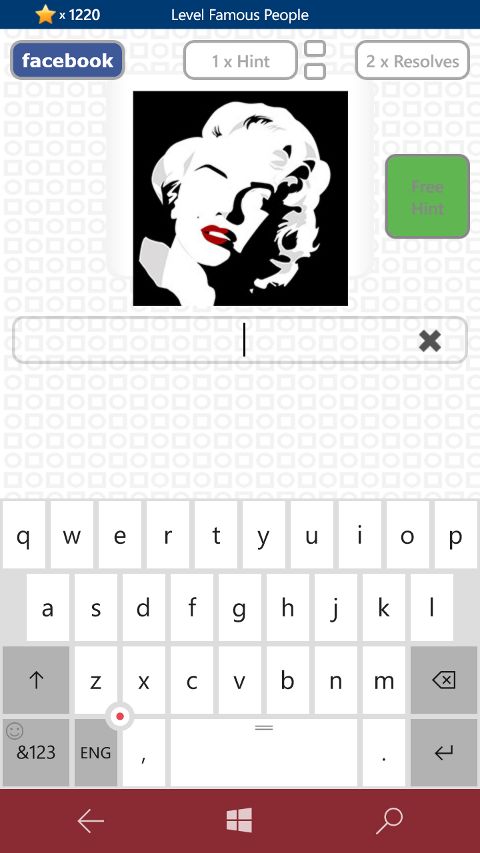Tap the facebook button
This screenshot has height=853, width=480.
(67, 60)
